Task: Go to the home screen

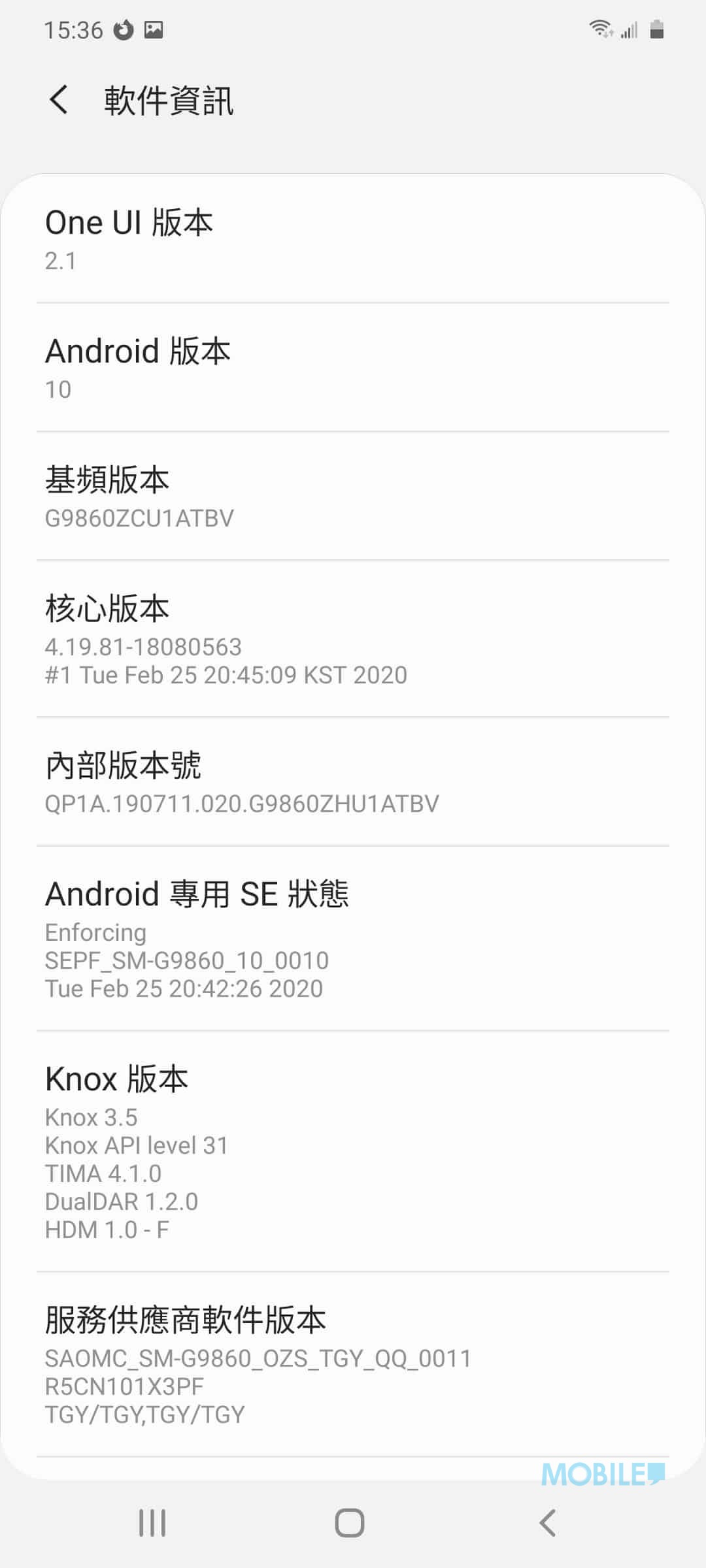Action: (350, 1523)
